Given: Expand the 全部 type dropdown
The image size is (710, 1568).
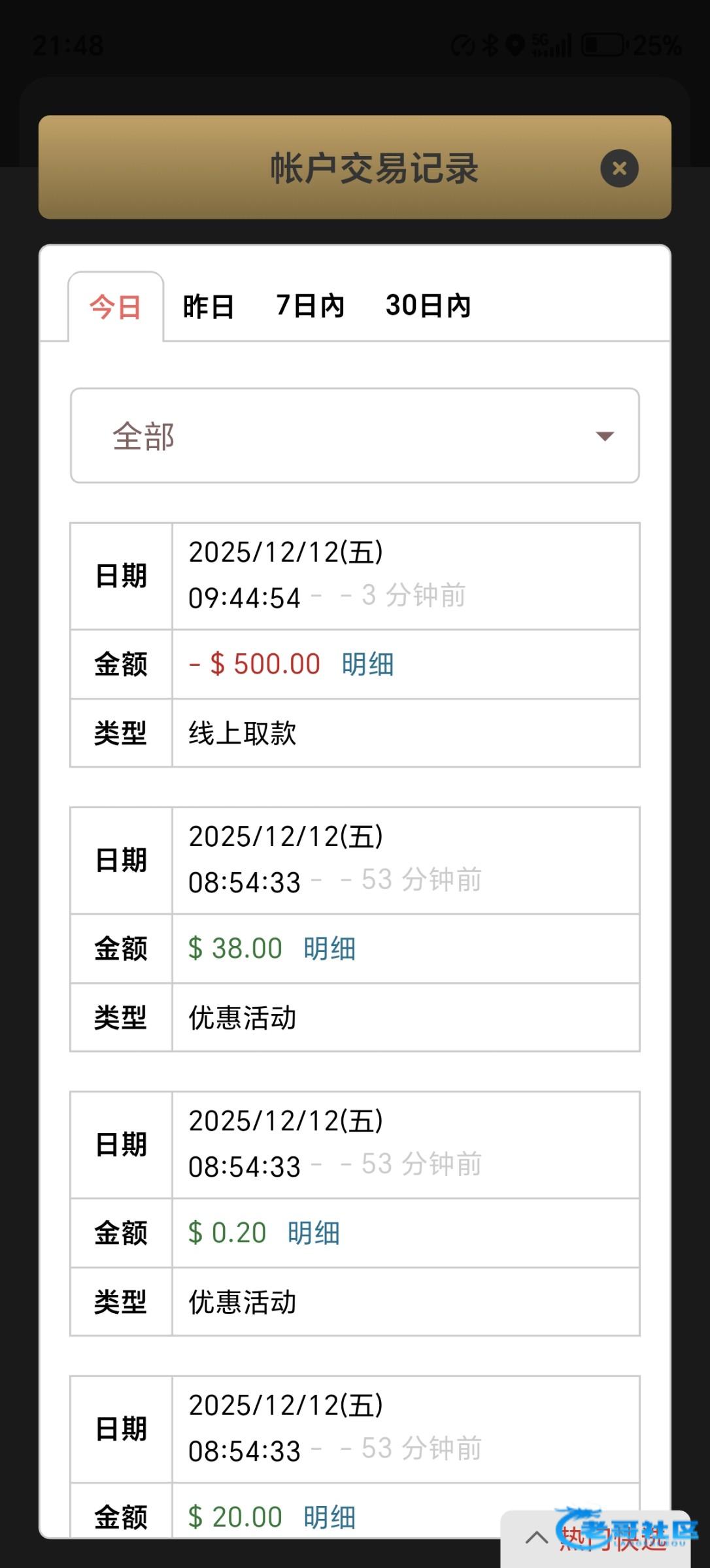Looking at the screenshot, I should pos(354,436).
